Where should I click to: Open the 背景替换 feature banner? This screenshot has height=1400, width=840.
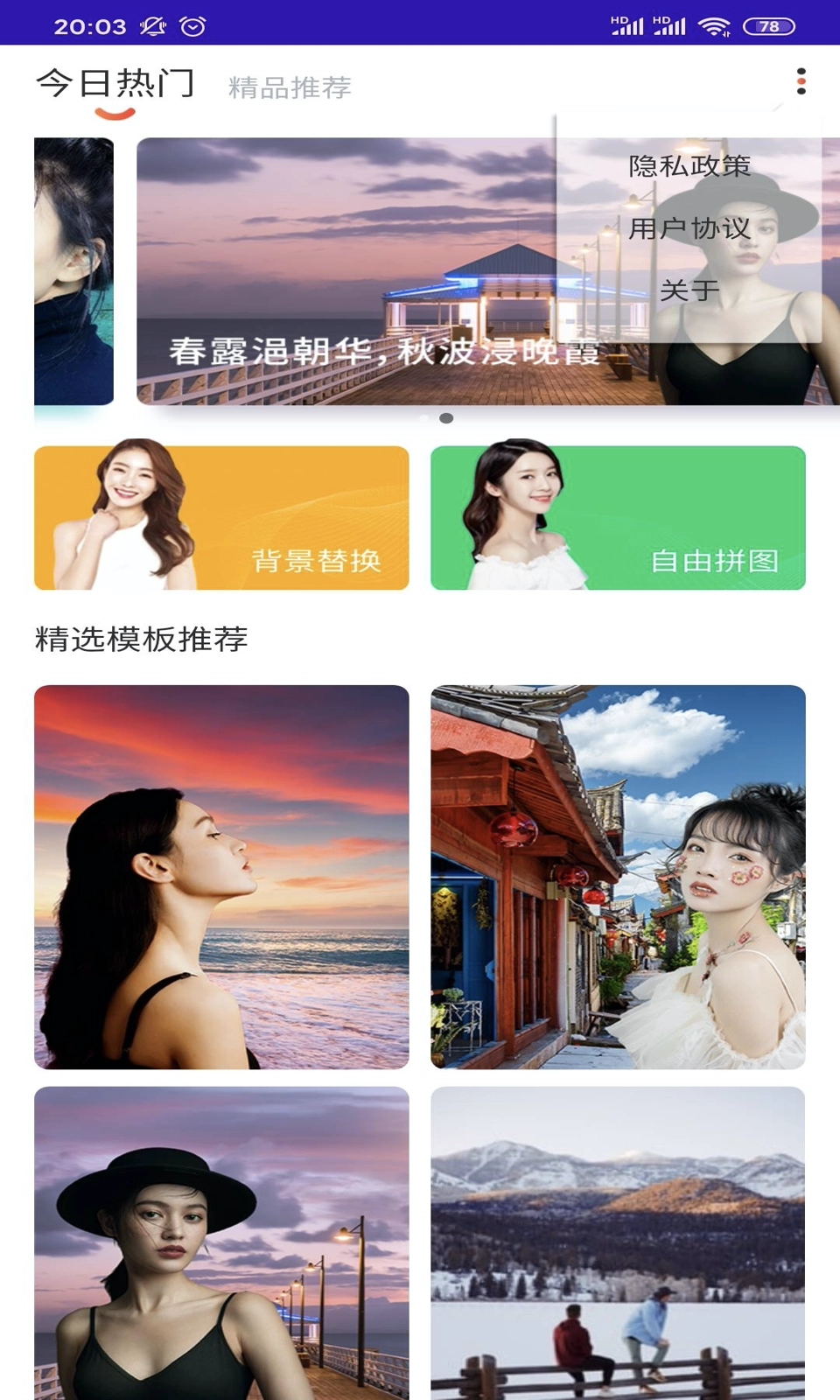point(221,517)
